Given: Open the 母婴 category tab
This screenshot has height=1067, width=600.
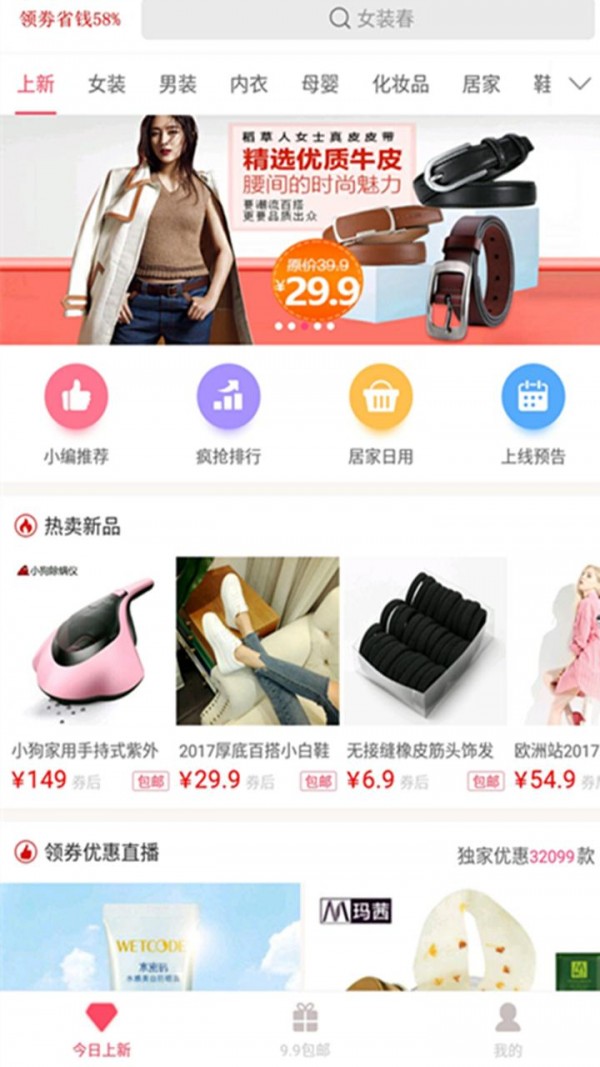Looking at the screenshot, I should 320,85.
